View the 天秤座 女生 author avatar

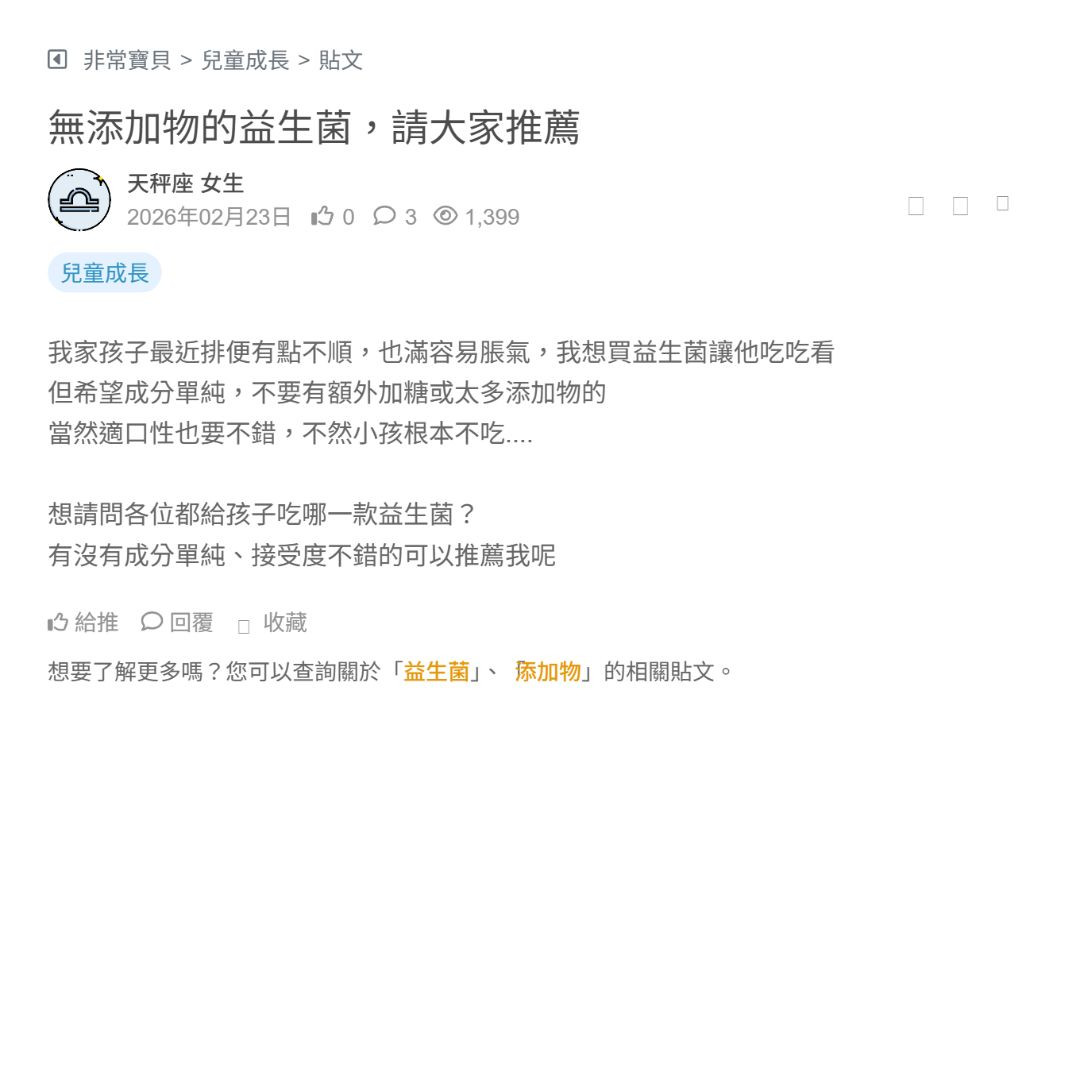pos(79,200)
